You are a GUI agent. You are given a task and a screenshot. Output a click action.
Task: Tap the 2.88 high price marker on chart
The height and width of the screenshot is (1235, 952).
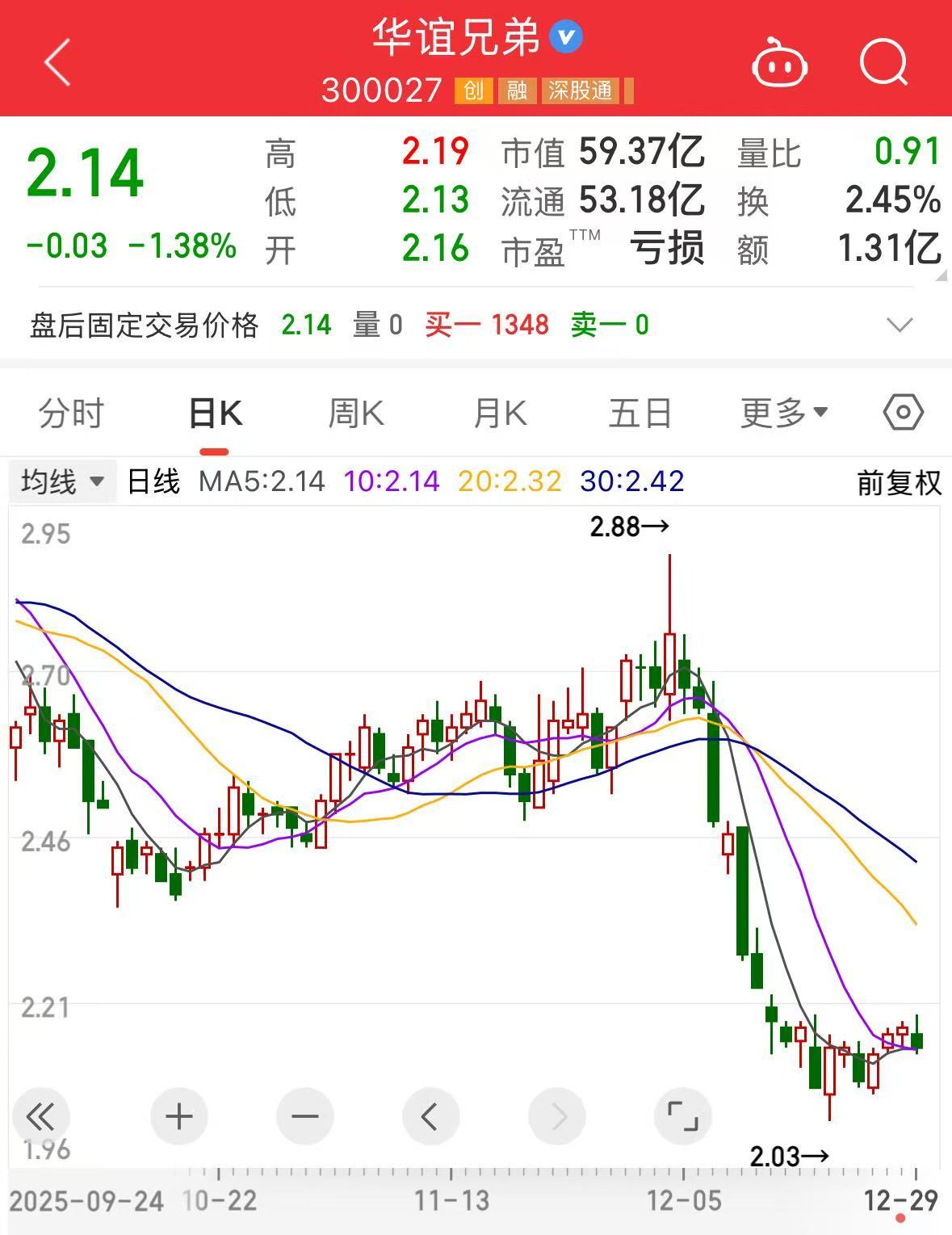click(629, 527)
